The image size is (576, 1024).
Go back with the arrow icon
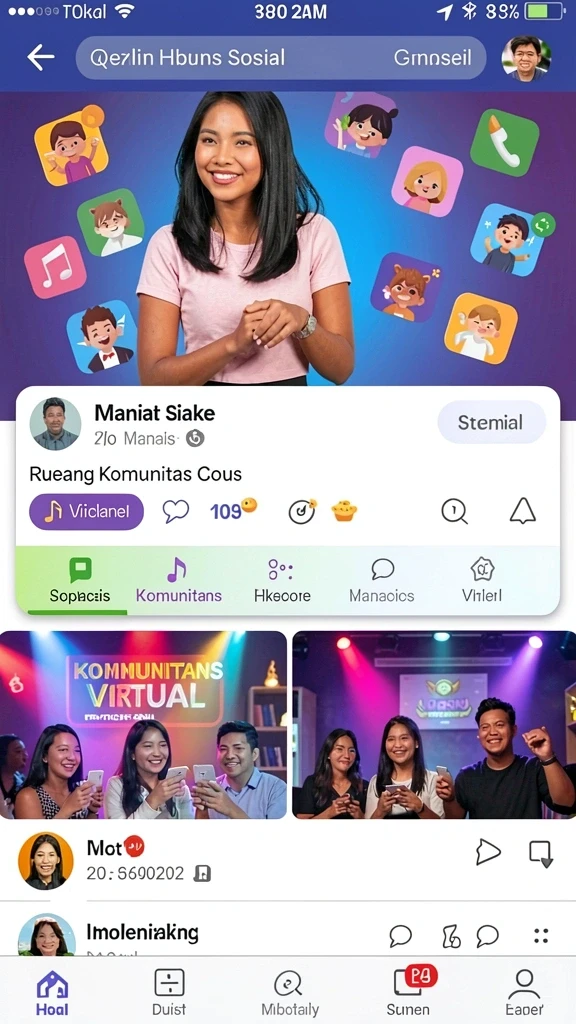pyautogui.click(x=40, y=57)
